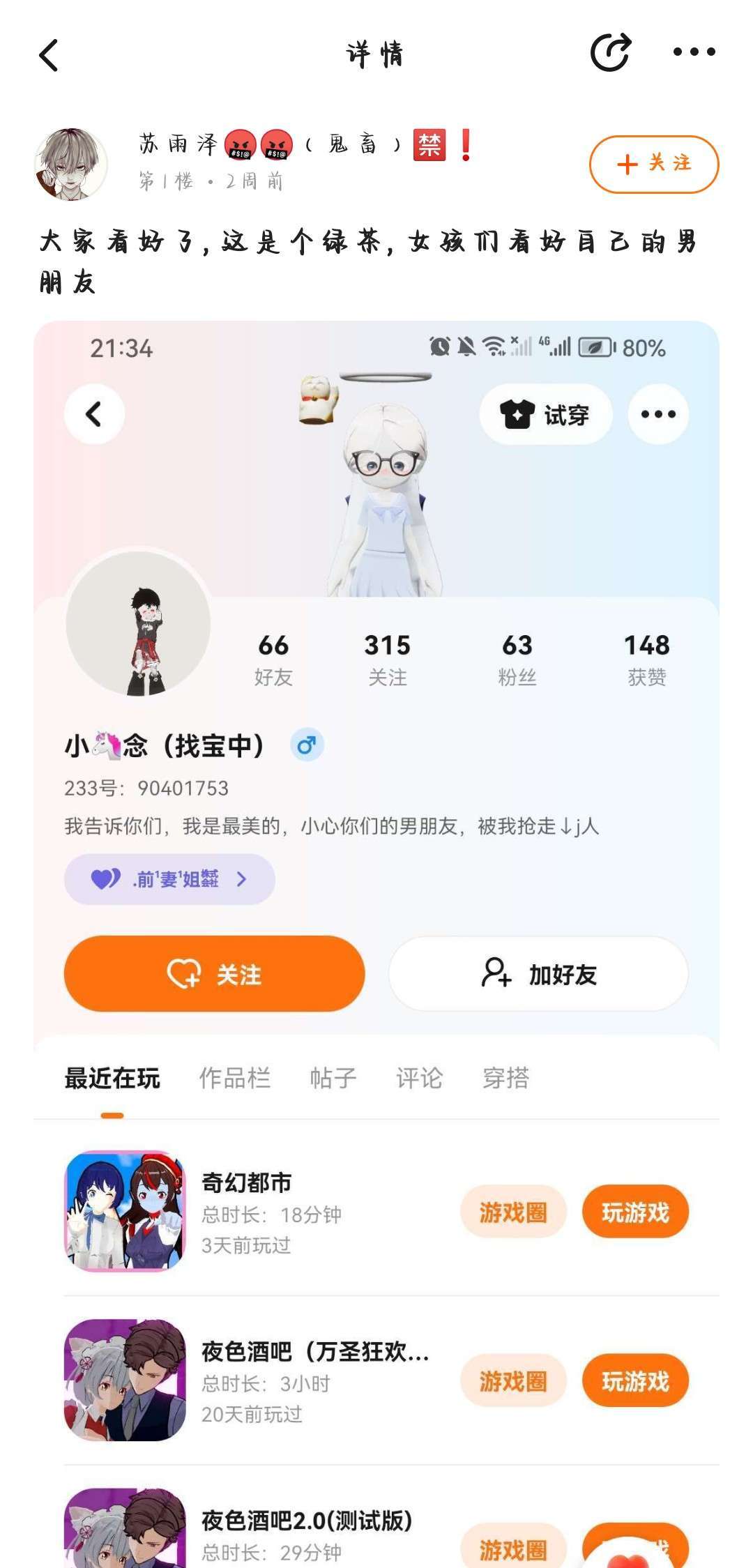Go back from the details page
The height and width of the screenshot is (1568, 753).
[49, 55]
